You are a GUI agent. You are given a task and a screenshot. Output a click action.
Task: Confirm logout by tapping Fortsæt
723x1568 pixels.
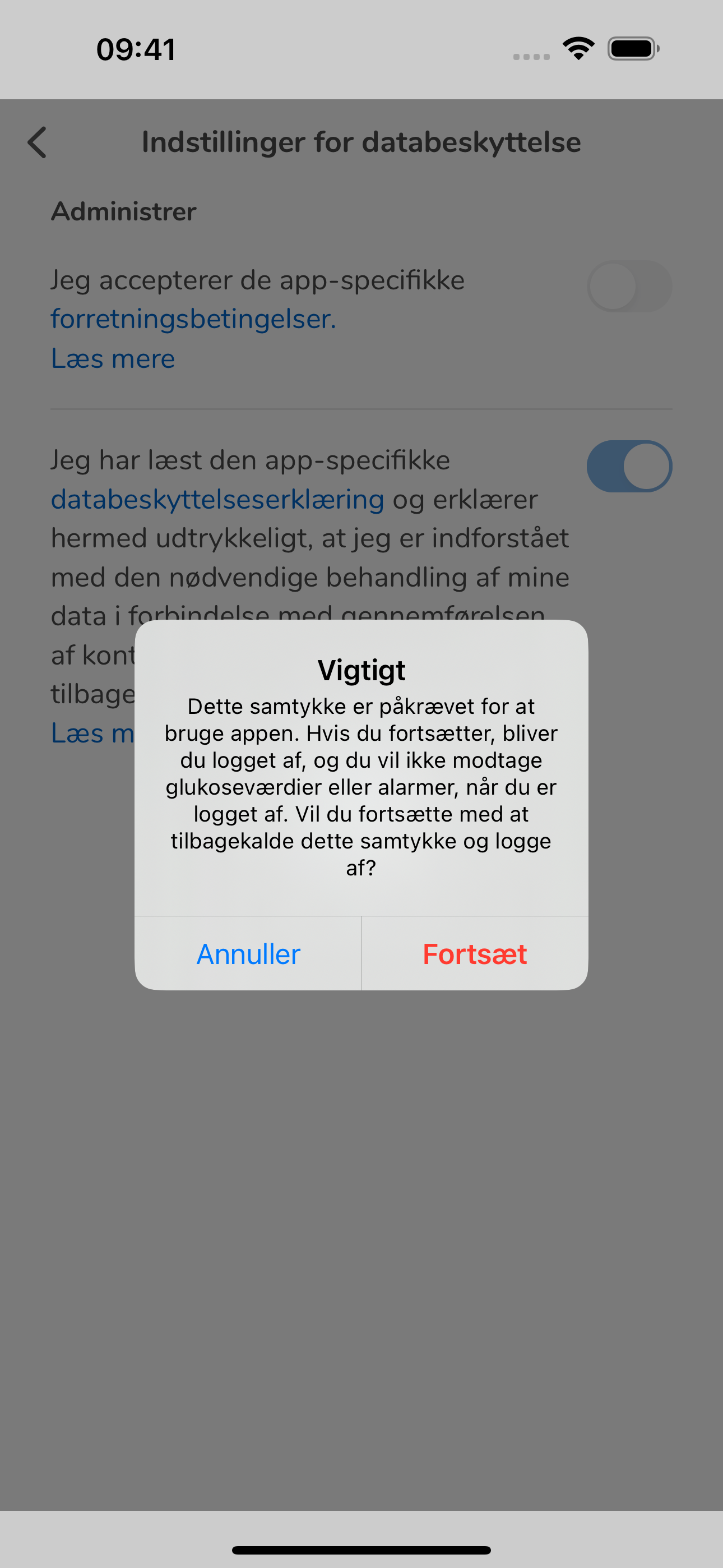tap(475, 953)
